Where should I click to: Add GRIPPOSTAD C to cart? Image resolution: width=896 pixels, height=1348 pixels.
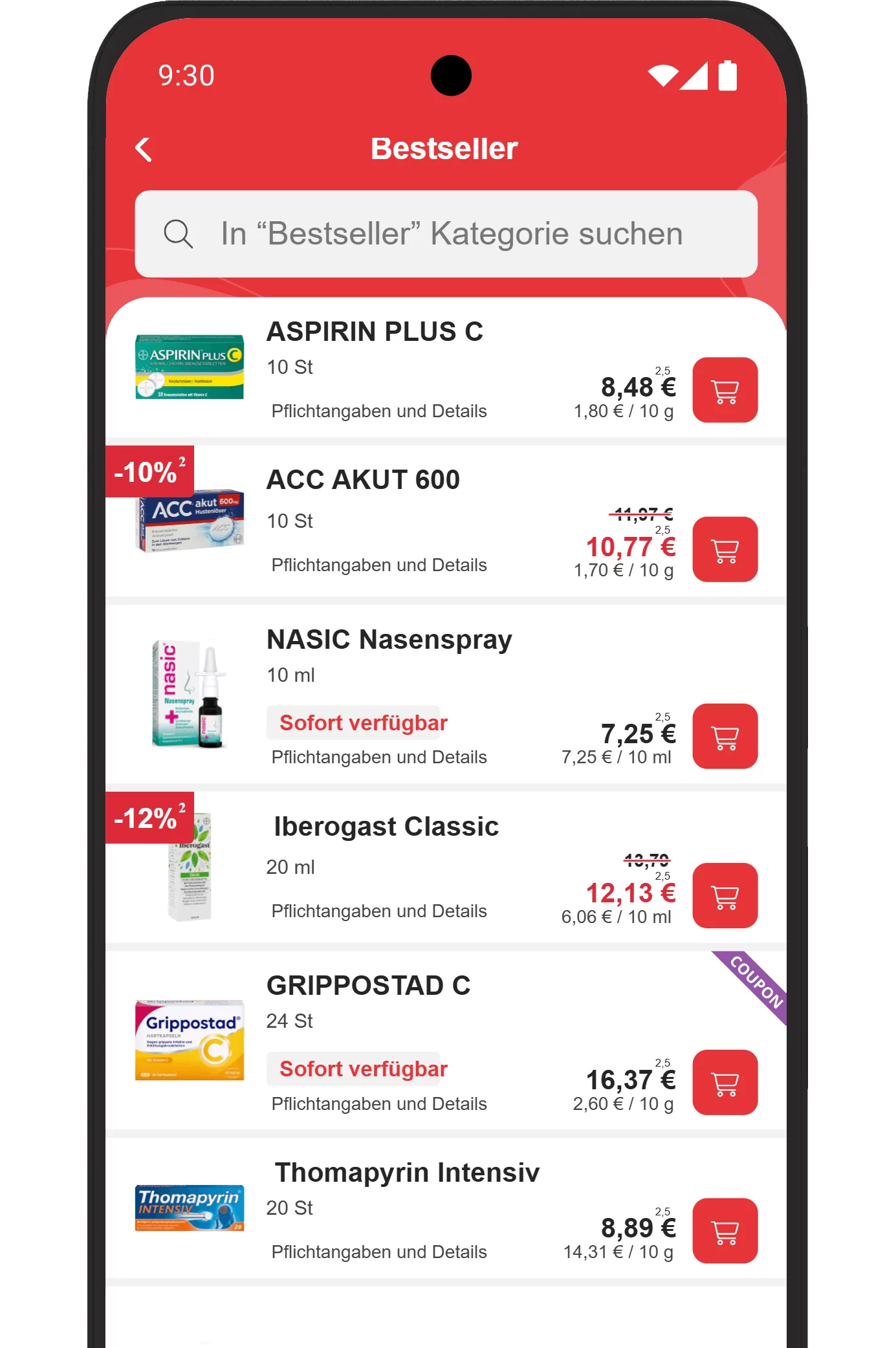pos(725,1082)
